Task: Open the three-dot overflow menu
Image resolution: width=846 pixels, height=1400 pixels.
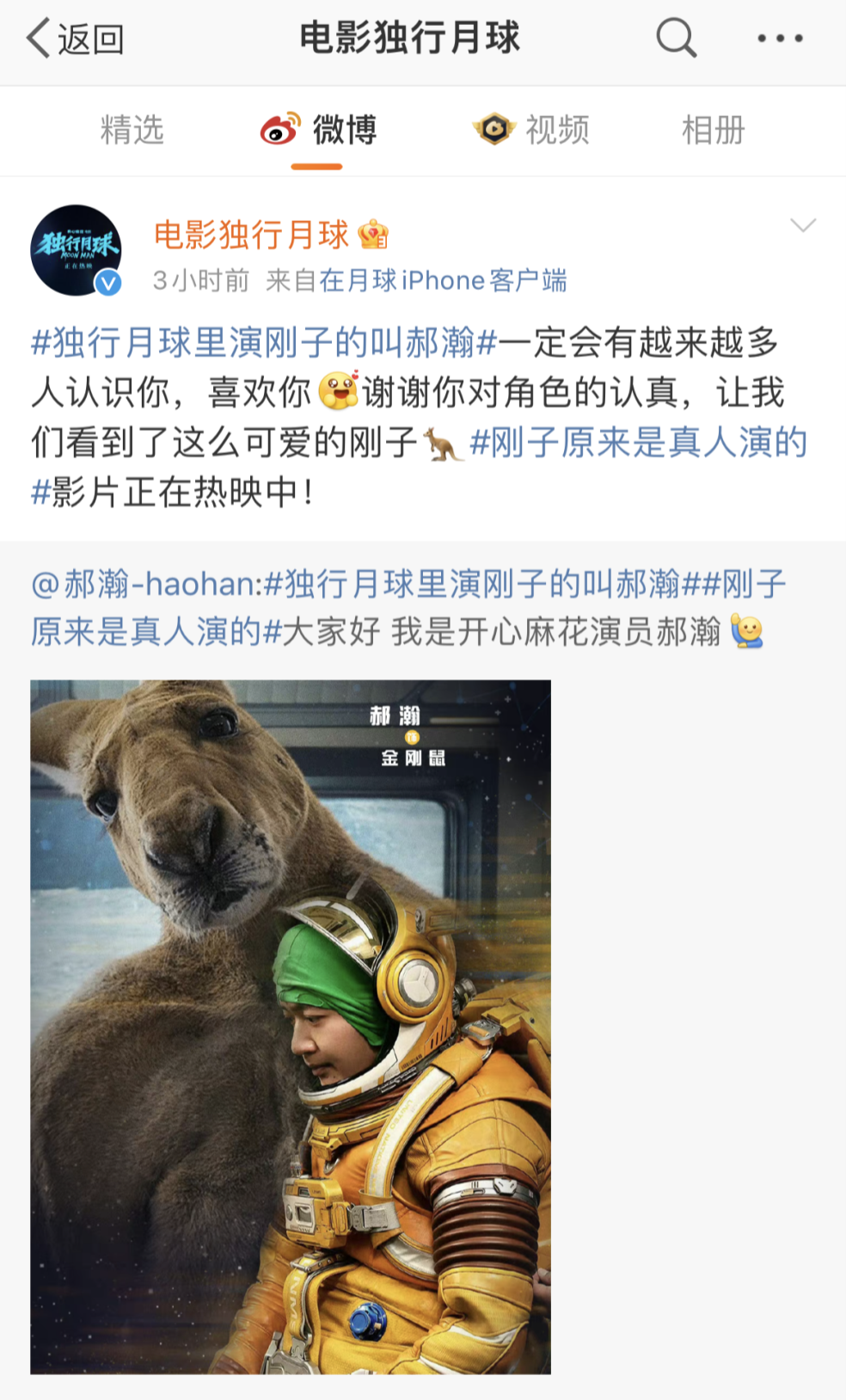Action: (780, 39)
